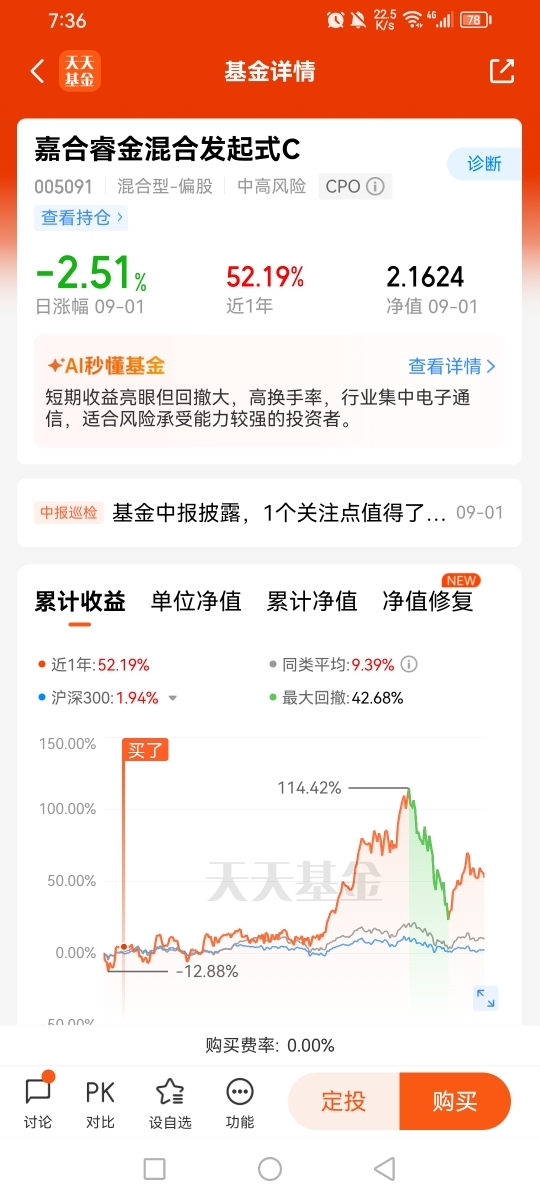The height and width of the screenshot is (1200, 540).
Task: Add fund via 设自选 star
Action: (x=170, y=1103)
